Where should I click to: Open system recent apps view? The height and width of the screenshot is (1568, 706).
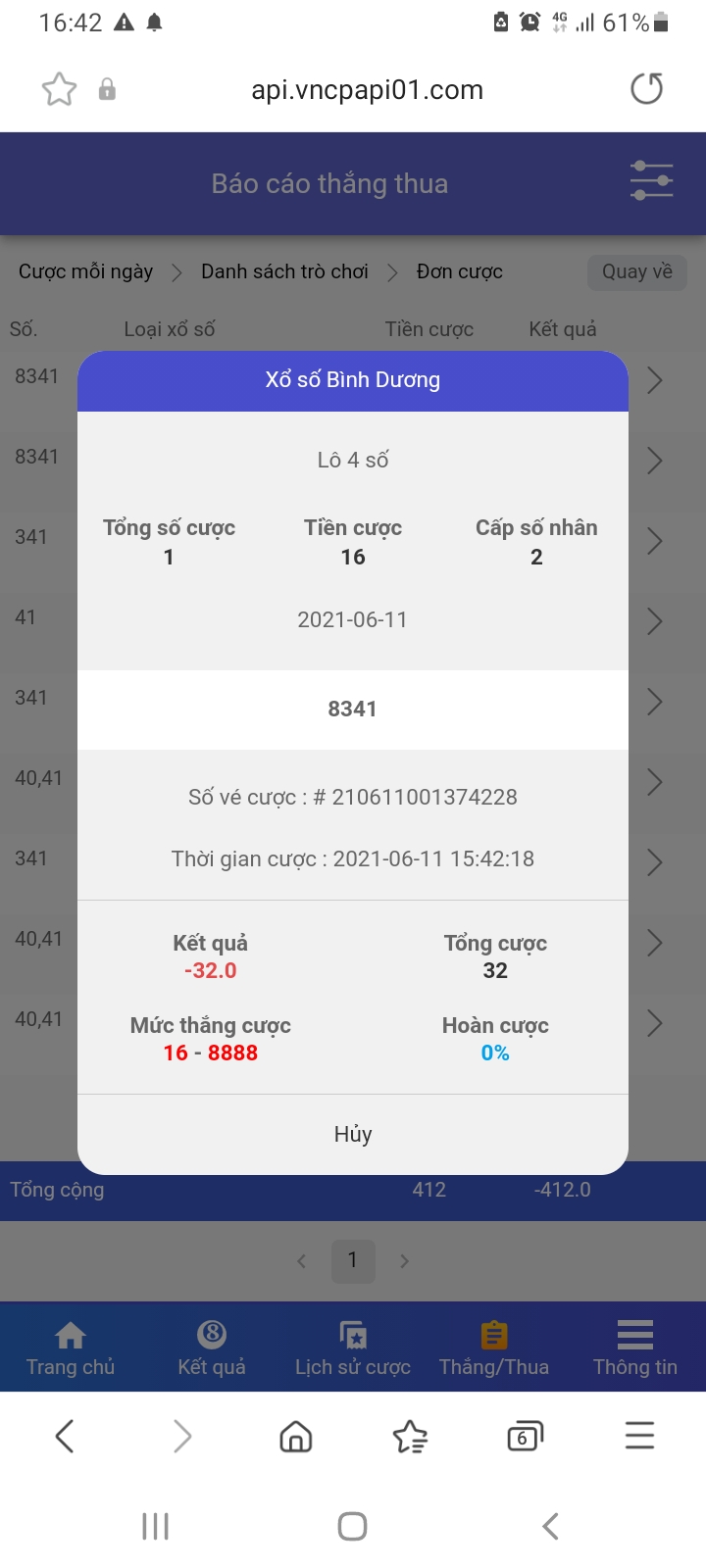point(156,1526)
